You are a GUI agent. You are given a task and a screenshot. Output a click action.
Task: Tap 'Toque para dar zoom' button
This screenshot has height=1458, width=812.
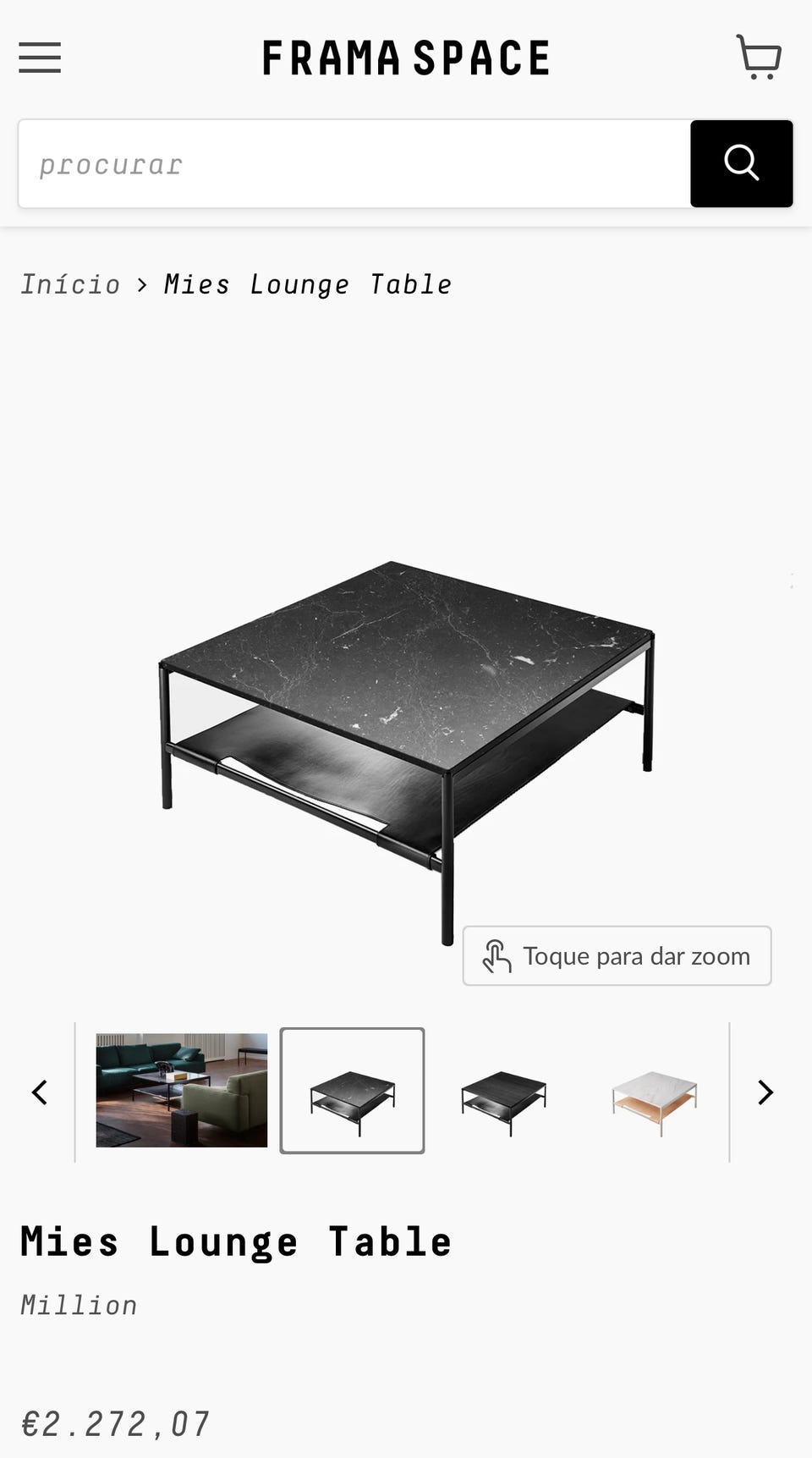pyautogui.click(x=617, y=956)
